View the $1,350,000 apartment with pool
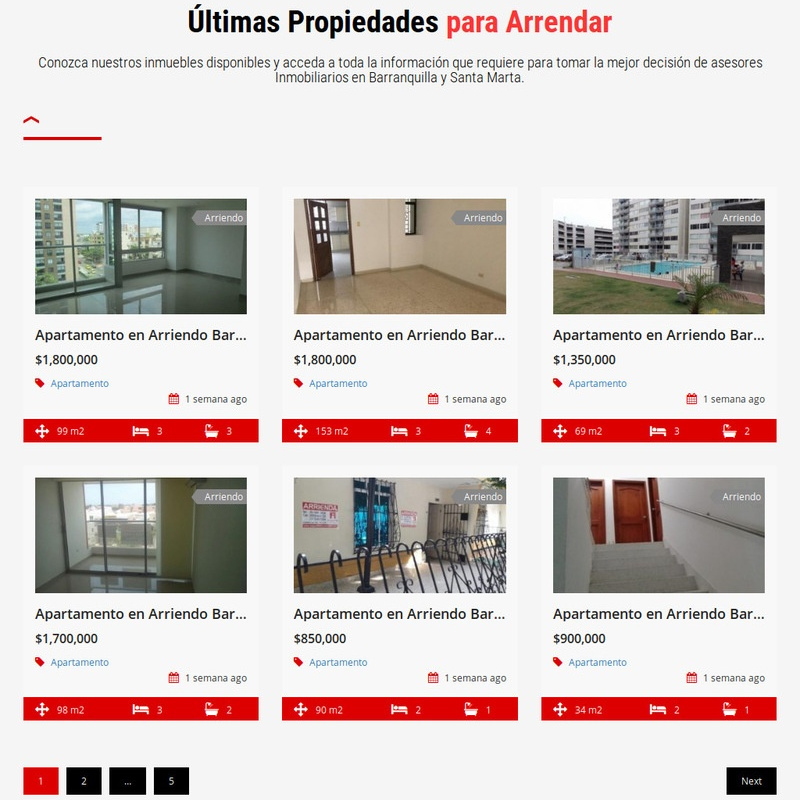Viewport: 800px width, 800px height. tap(658, 256)
